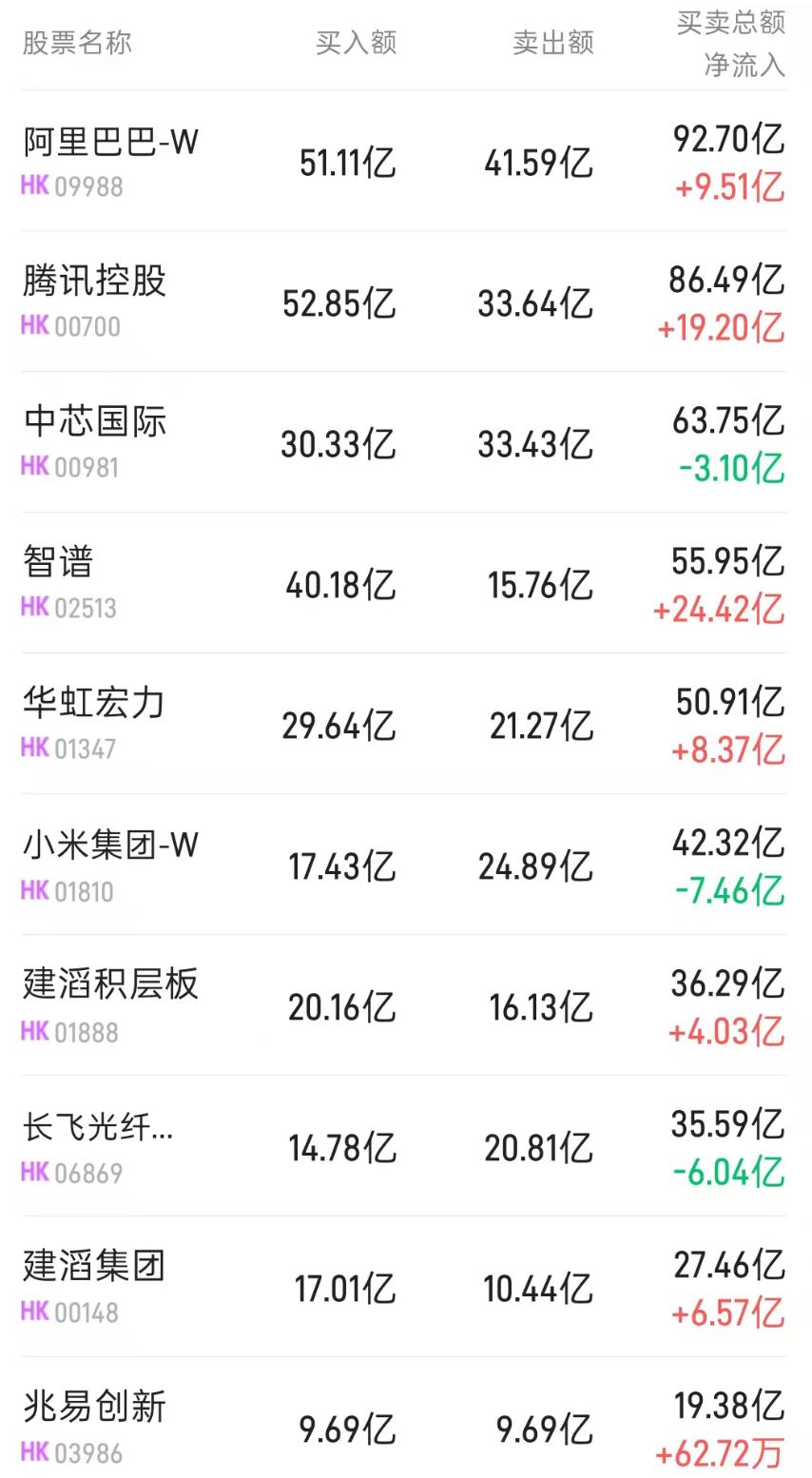Open 建滔积层板 stock details
812x1478 pixels.
coord(404,1006)
